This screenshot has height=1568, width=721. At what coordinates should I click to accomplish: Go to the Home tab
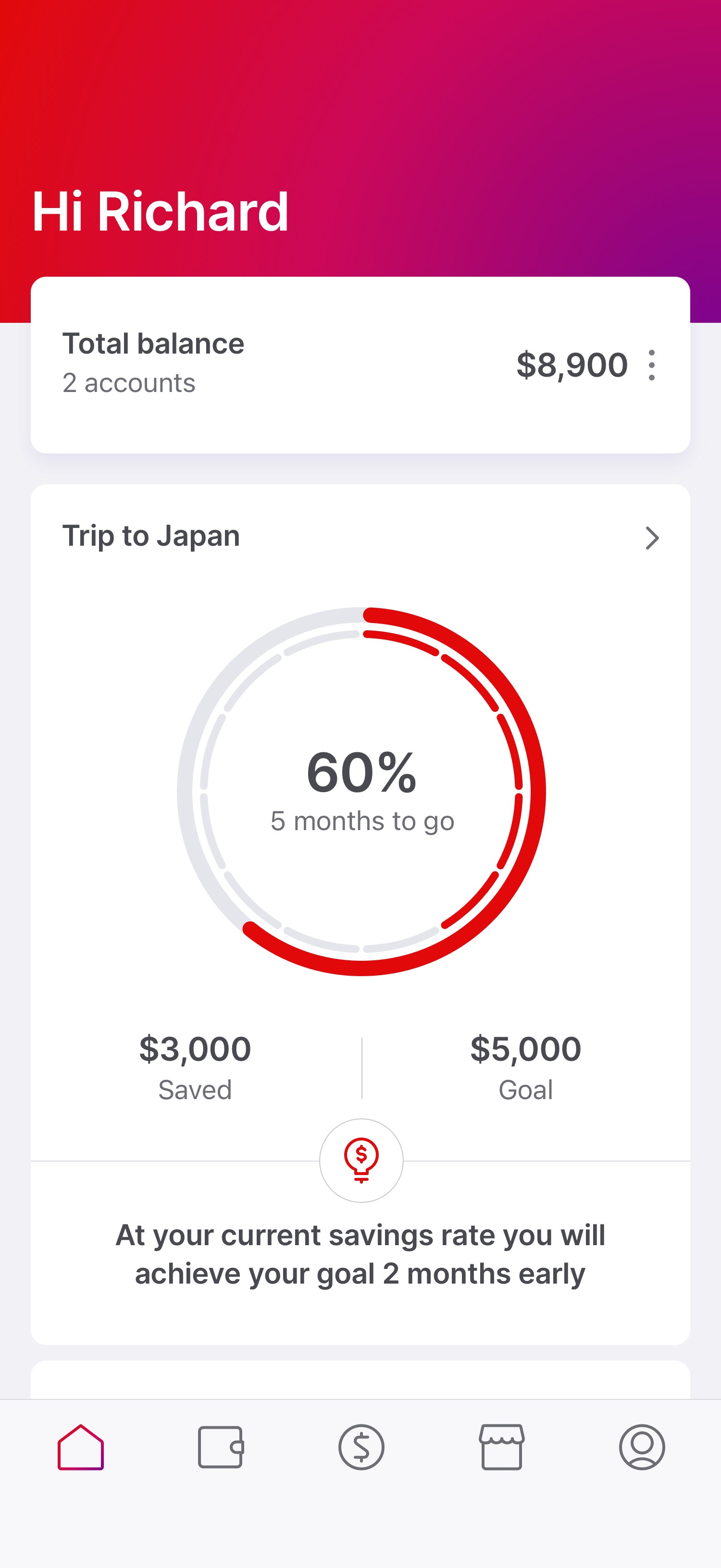[81, 1447]
